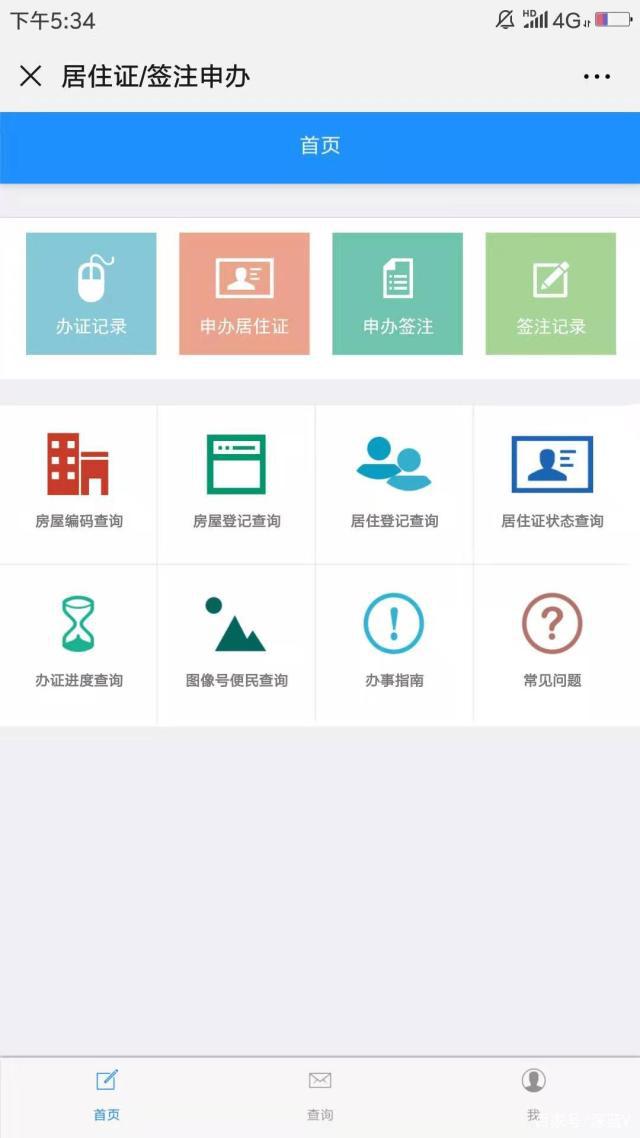The image size is (640, 1138).
Task: Switch to the 首页 bottom tab
Action: tap(107, 1095)
